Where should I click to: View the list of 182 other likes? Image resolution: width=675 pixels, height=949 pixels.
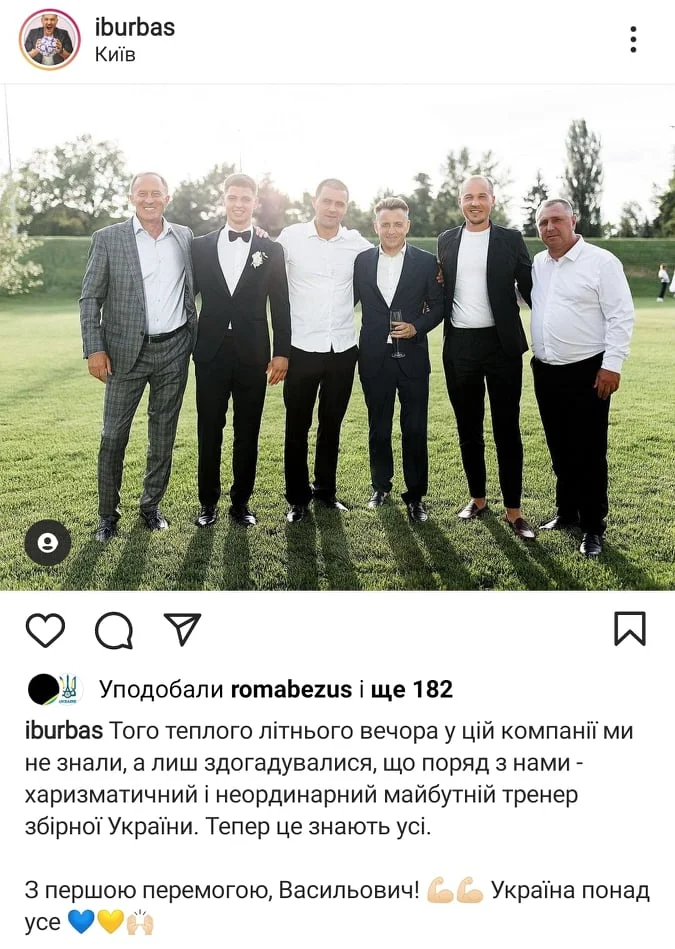412,689
